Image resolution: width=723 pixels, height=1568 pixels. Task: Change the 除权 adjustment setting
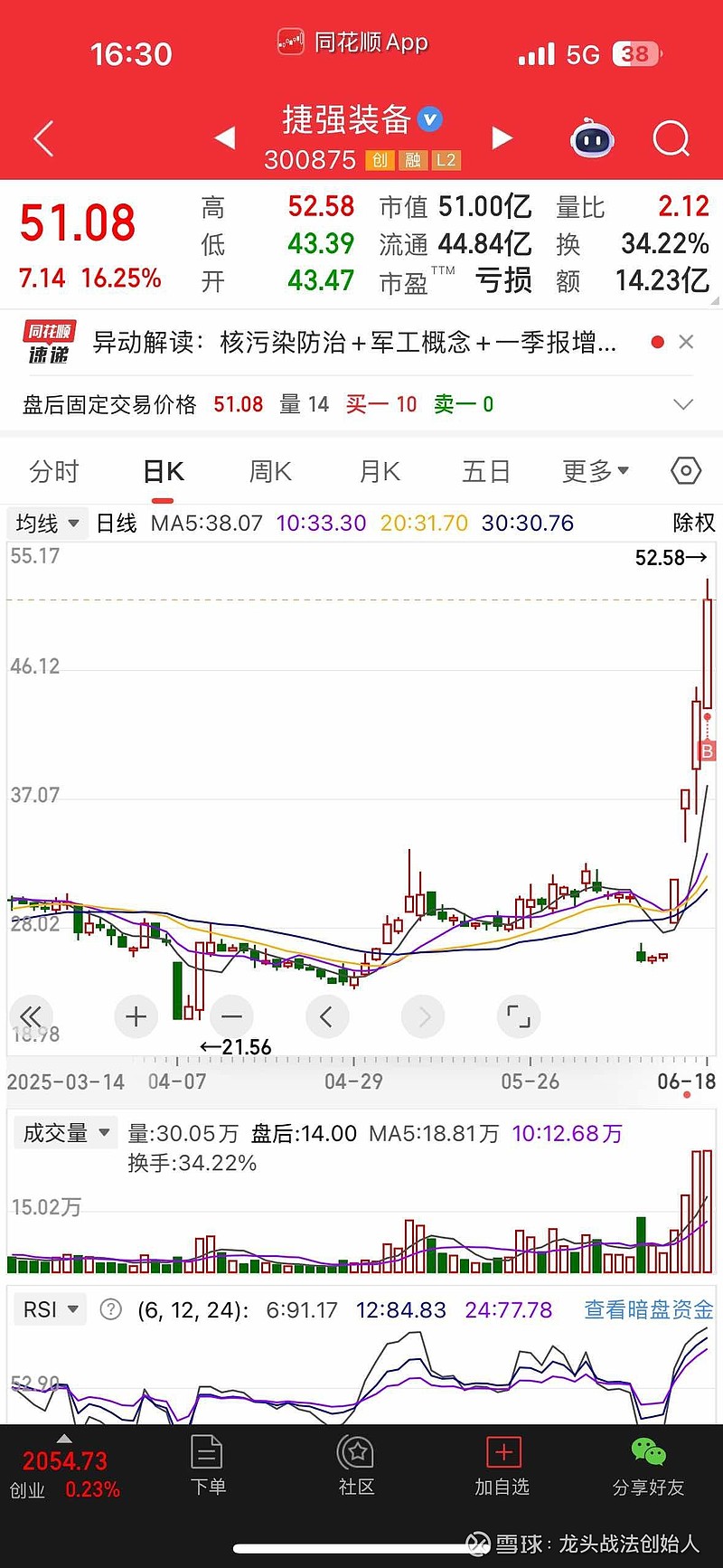coord(693,523)
